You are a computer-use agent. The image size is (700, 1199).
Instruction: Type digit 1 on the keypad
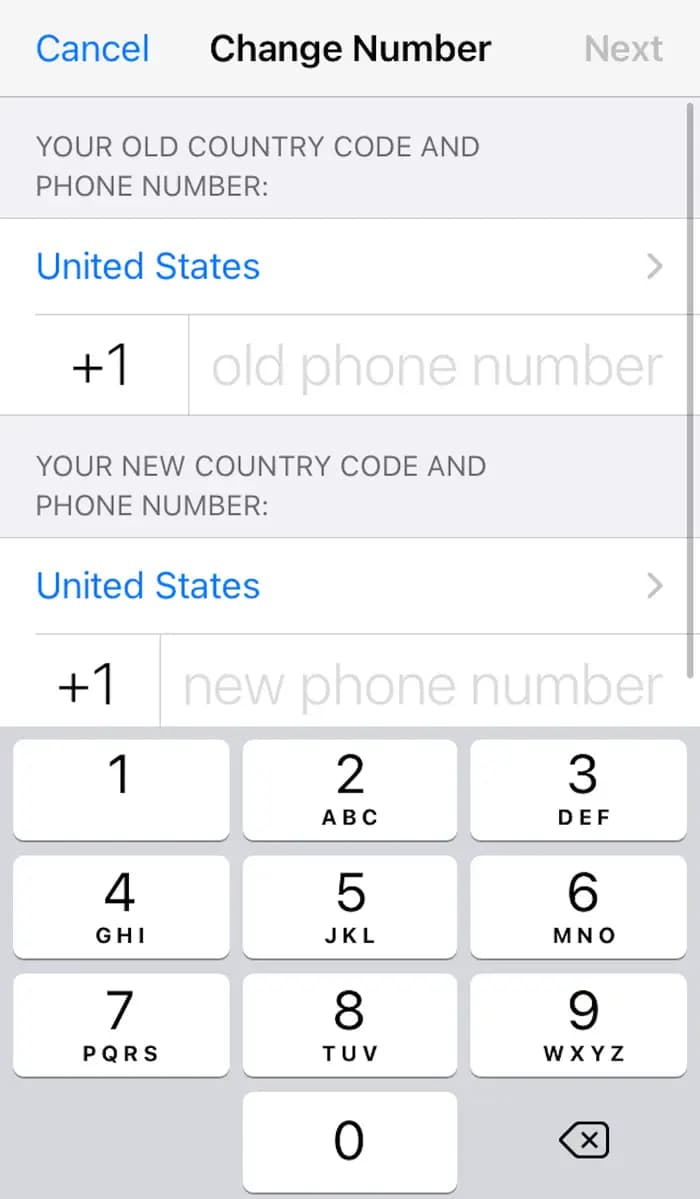point(121,789)
